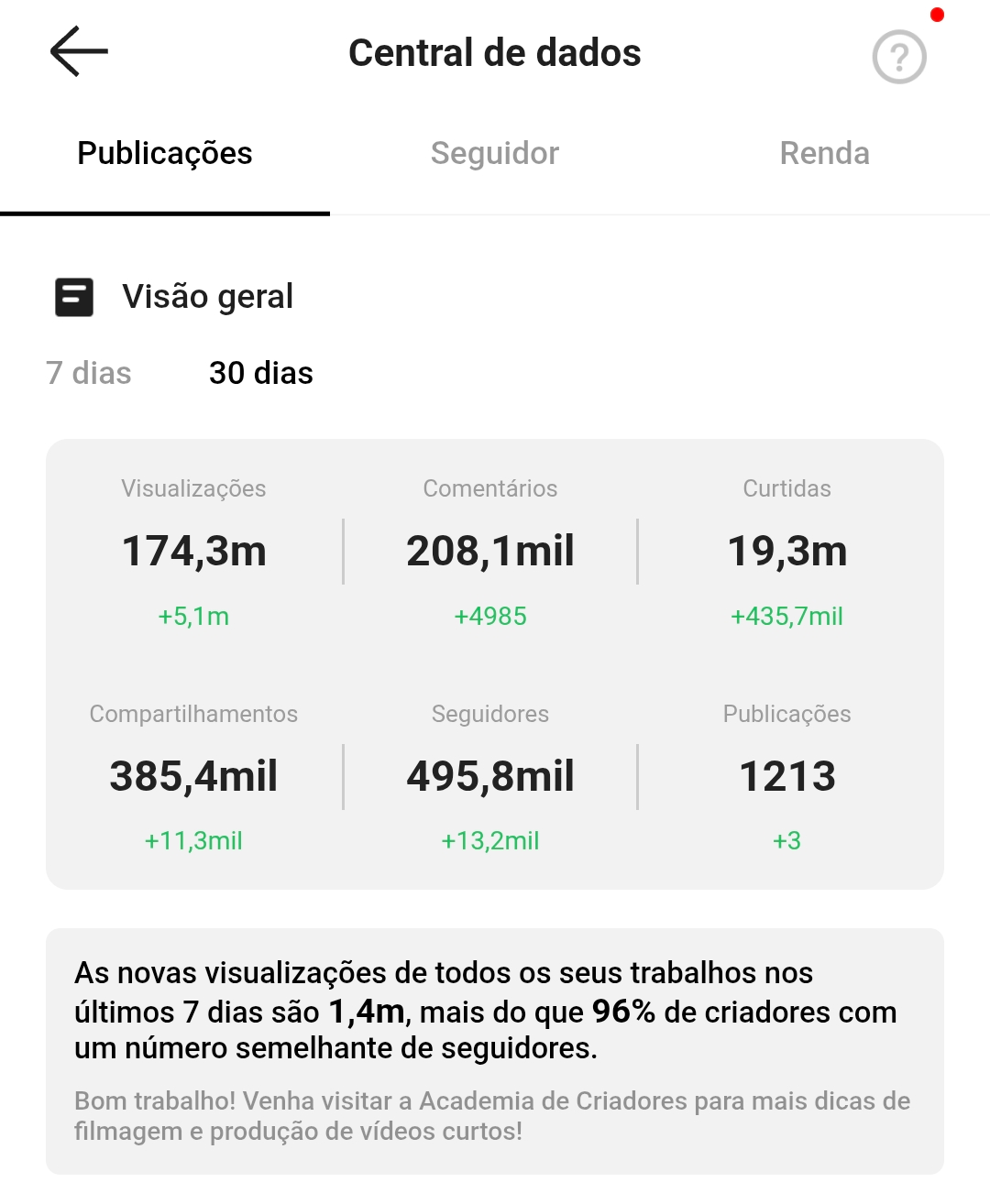
Task: Go back from Central de dados
Action: coord(79,51)
